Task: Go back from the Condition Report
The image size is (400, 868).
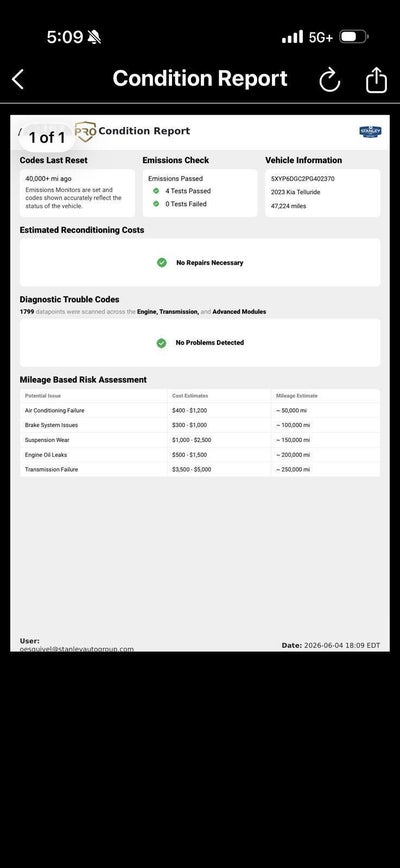Action: point(18,79)
